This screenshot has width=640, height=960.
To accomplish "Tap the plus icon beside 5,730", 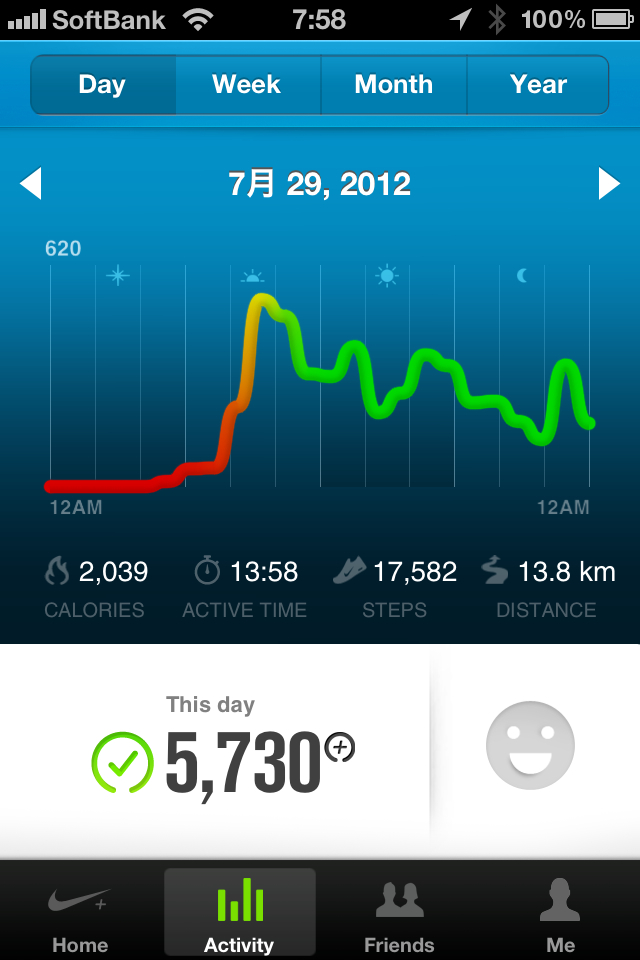I will (340, 747).
